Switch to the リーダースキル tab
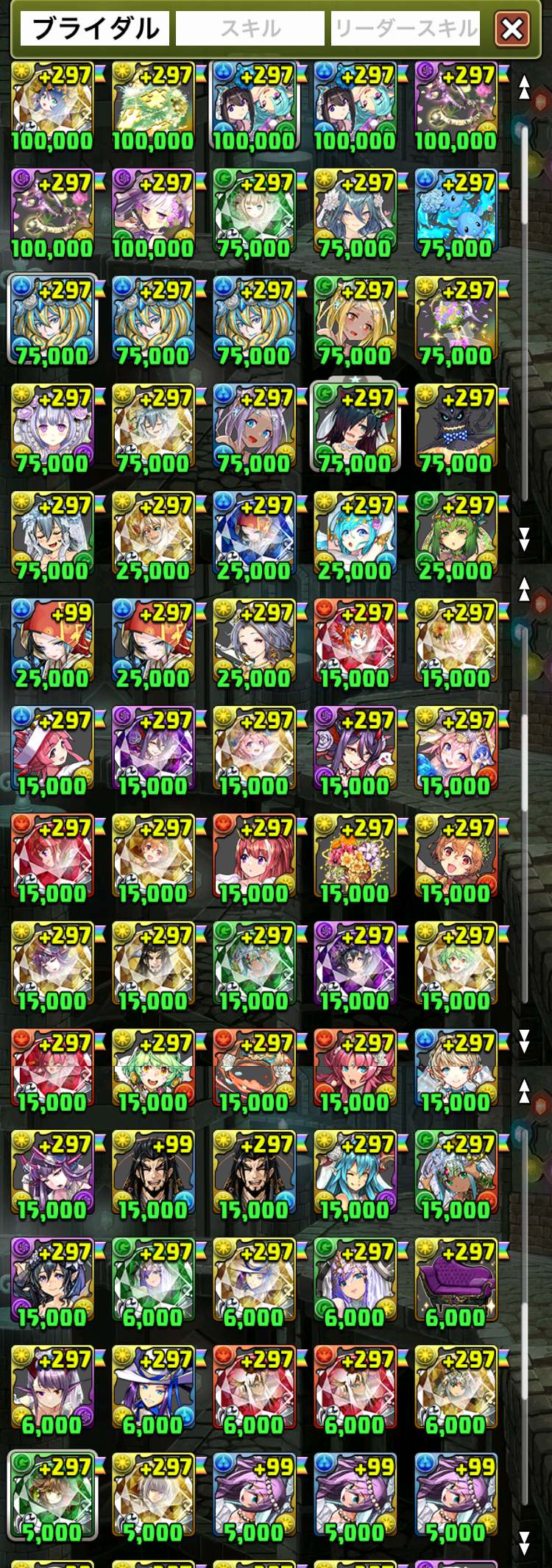552x1568 pixels. tap(406, 29)
